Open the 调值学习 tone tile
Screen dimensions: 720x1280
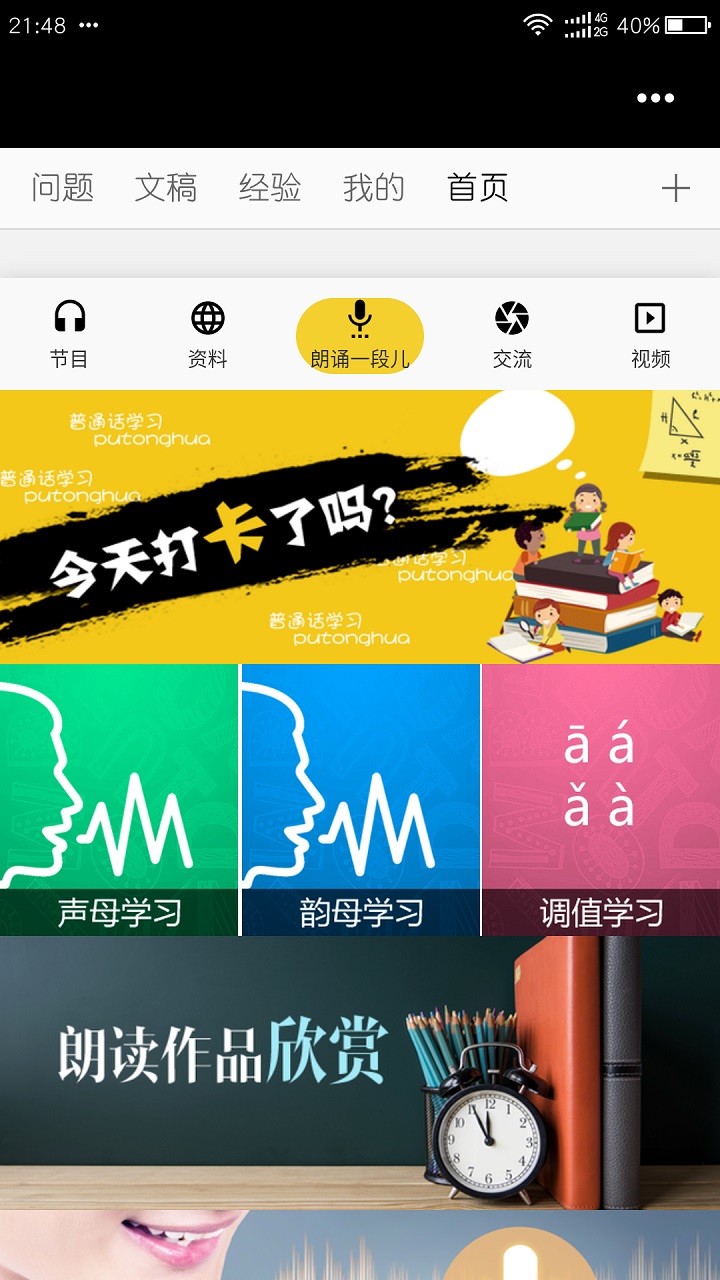click(x=601, y=800)
